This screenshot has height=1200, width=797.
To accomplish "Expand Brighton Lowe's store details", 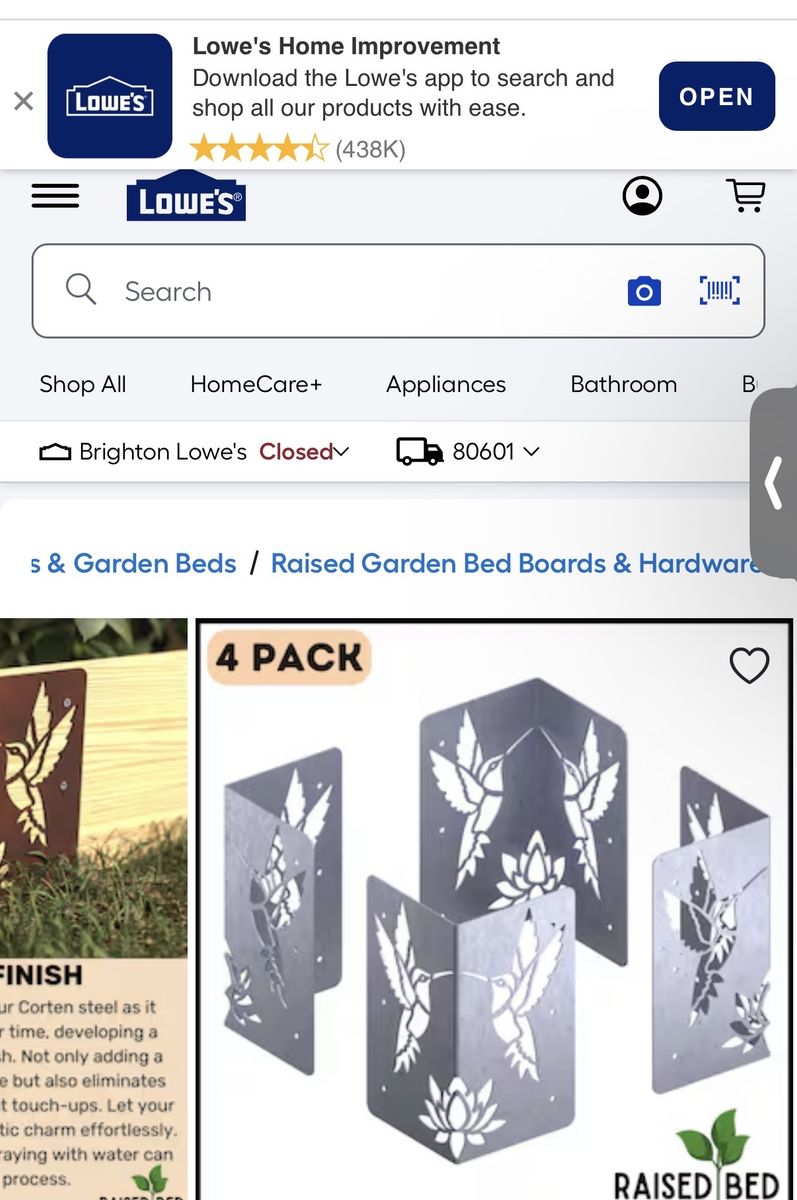I will 195,452.
